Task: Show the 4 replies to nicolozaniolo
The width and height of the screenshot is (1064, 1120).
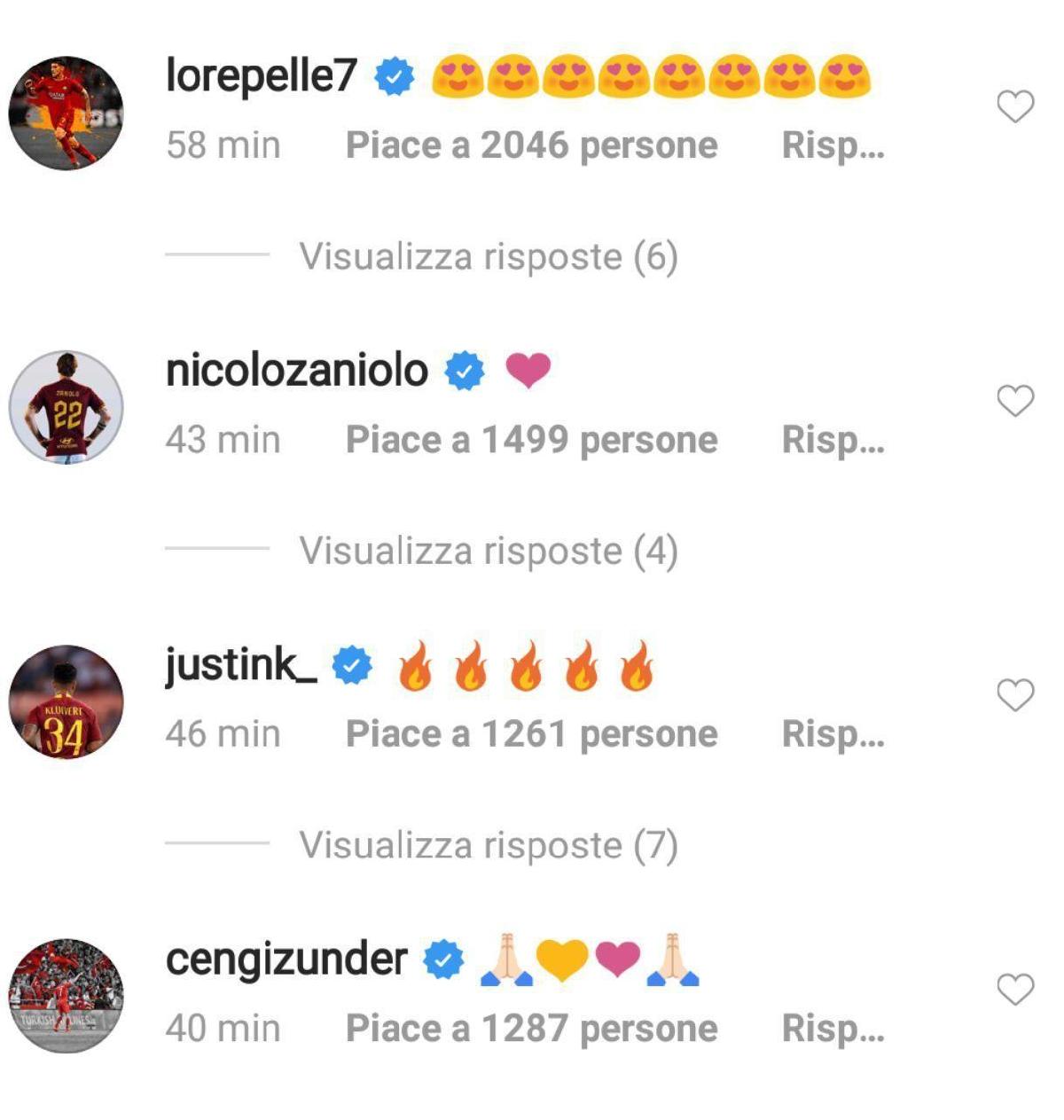Action: [489, 551]
